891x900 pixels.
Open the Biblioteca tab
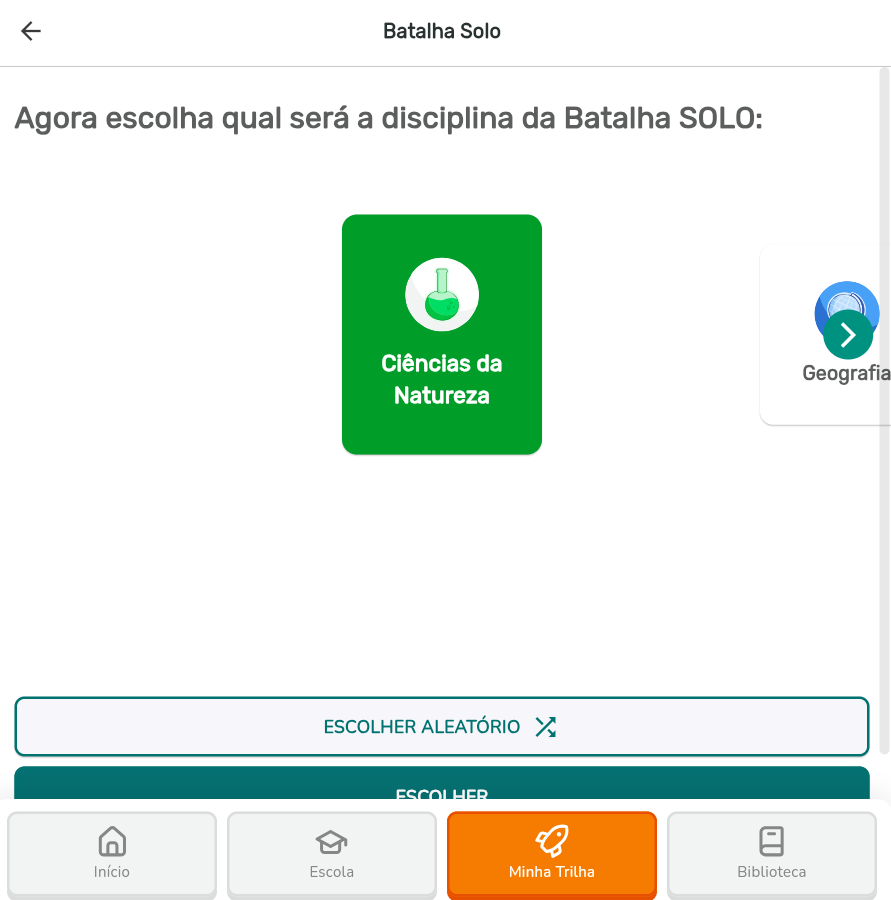coord(771,853)
